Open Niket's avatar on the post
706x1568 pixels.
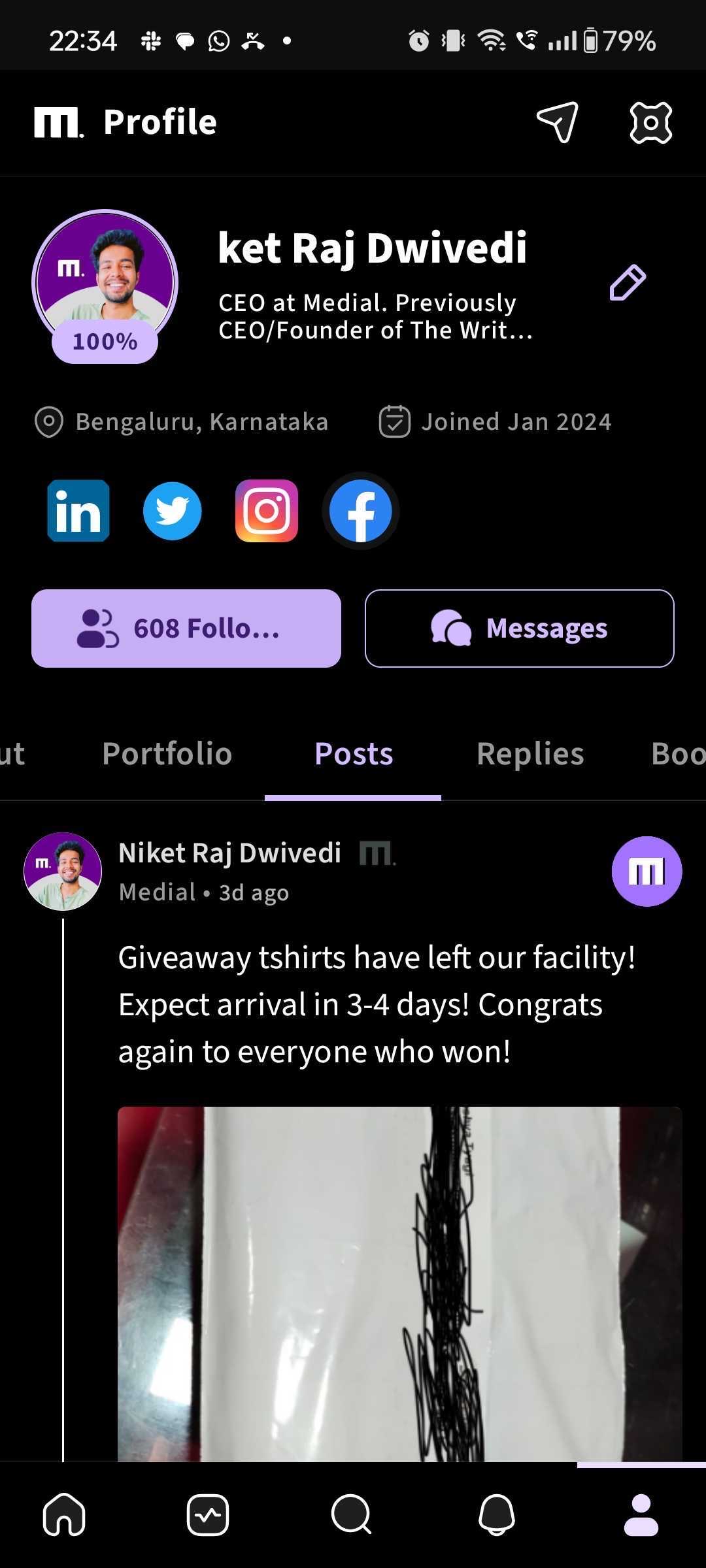point(63,871)
